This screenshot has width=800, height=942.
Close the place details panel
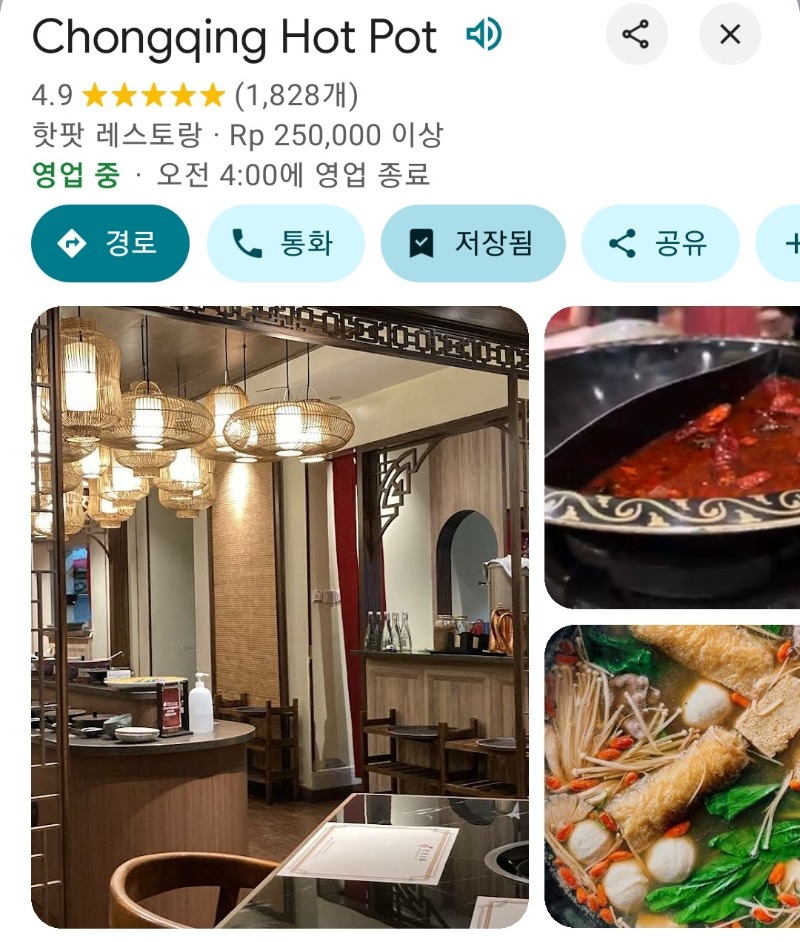click(730, 35)
